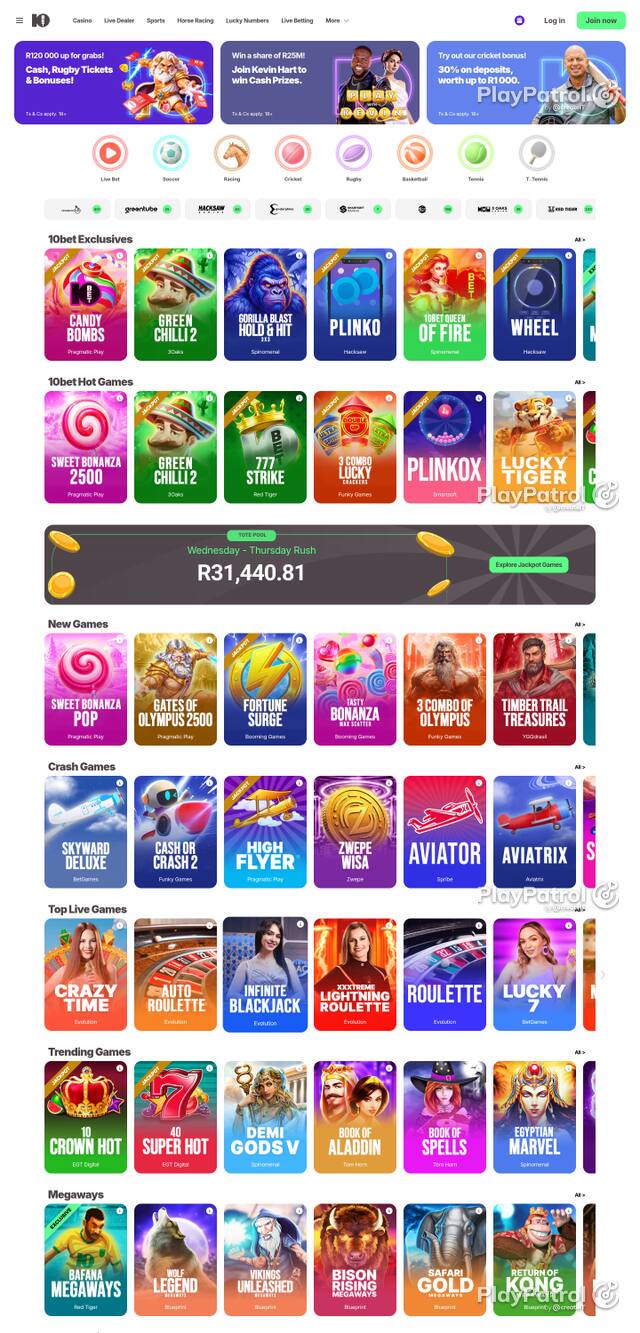This screenshot has width=640, height=1333.
Task: Tap the Log in button
Action: 554,20
